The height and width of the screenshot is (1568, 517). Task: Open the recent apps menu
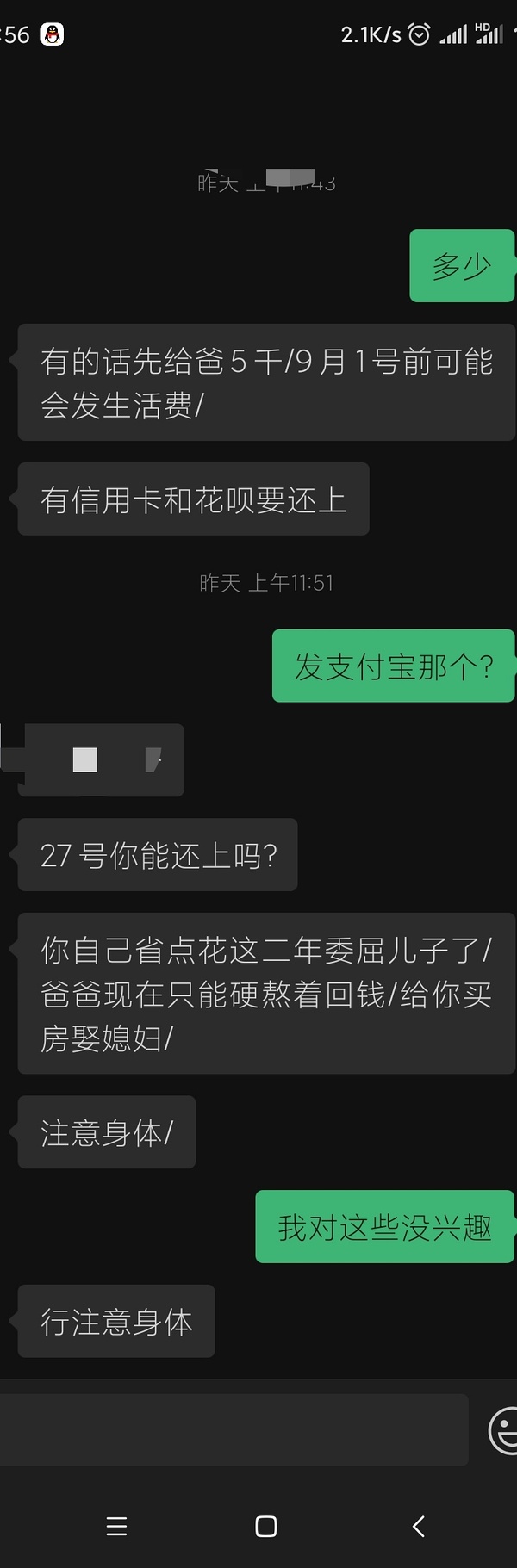click(x=116, y=1527)
